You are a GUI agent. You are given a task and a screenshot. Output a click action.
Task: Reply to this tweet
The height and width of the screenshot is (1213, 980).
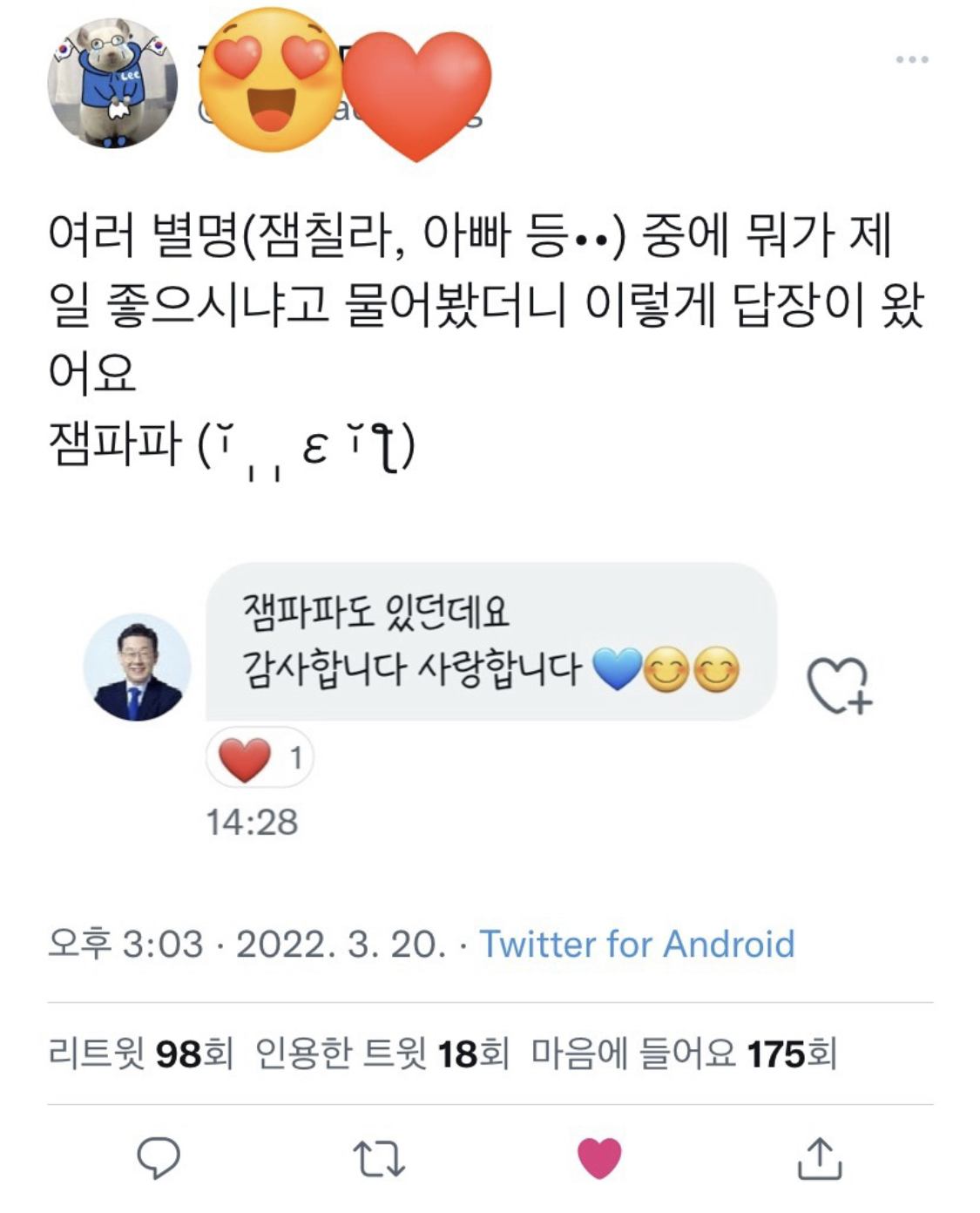(x=159, y=1158)
